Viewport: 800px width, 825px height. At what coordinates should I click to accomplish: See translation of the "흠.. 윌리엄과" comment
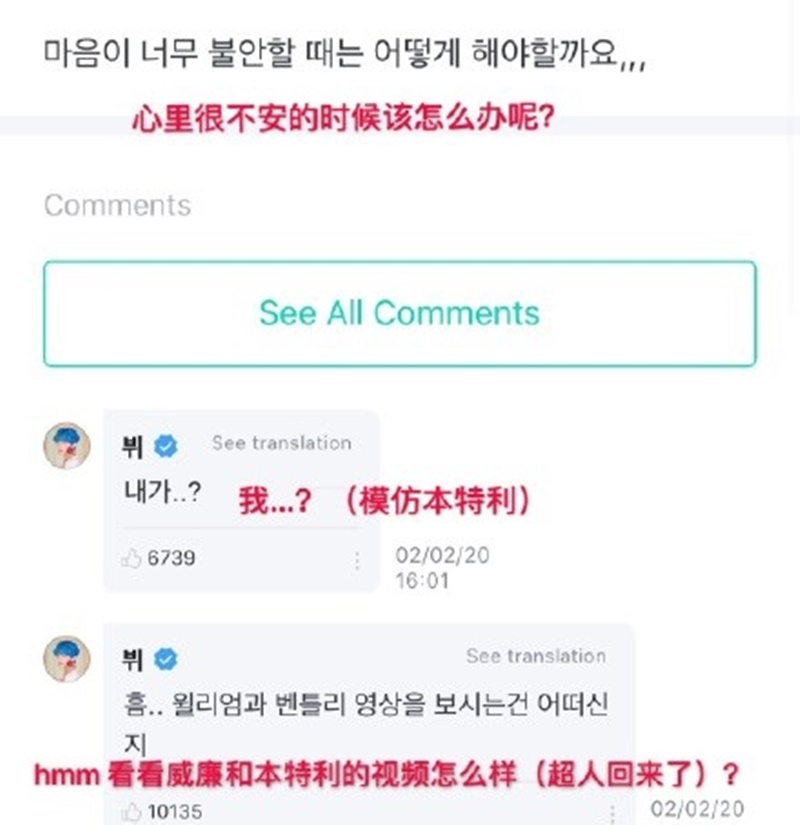tap(535, 656)
